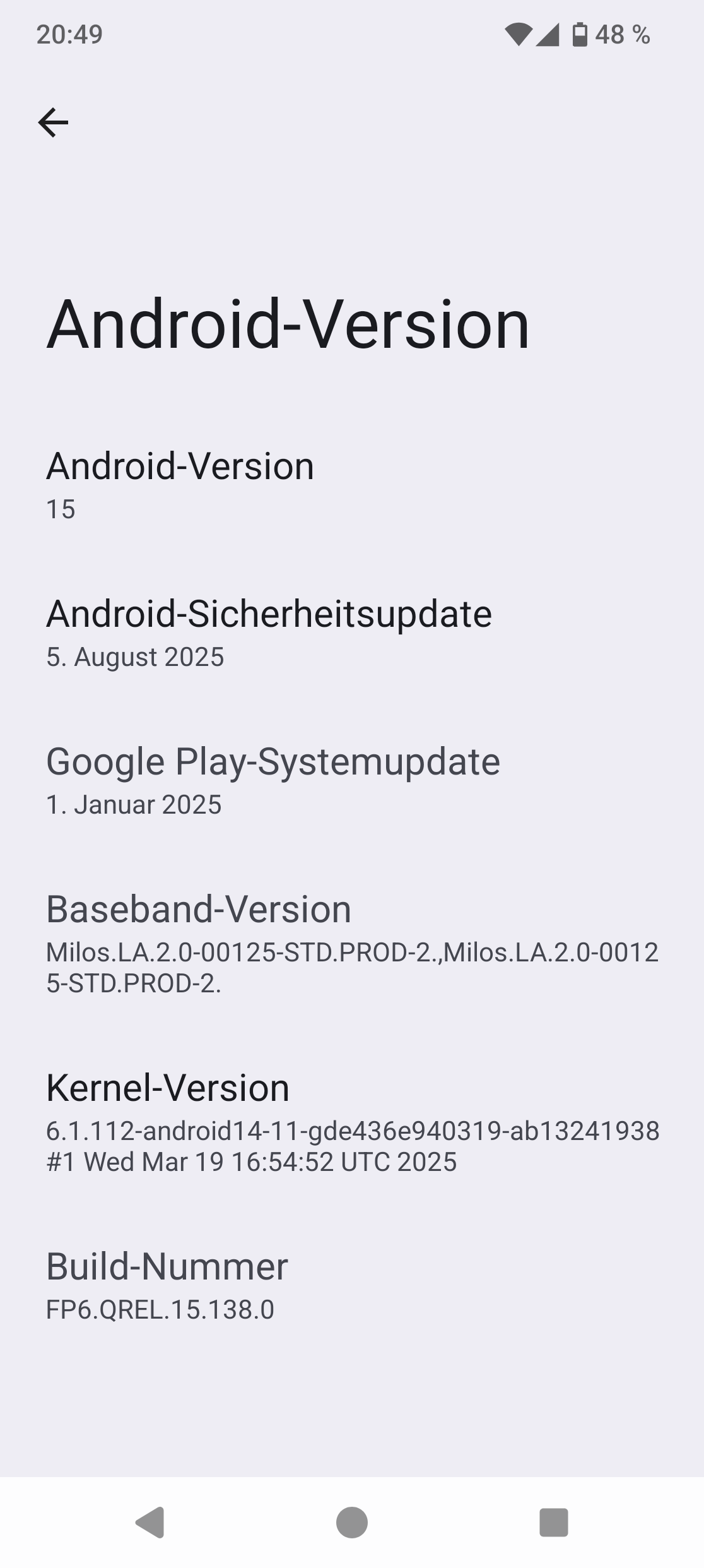Open recent apps via square button

tap(553, 1522)
